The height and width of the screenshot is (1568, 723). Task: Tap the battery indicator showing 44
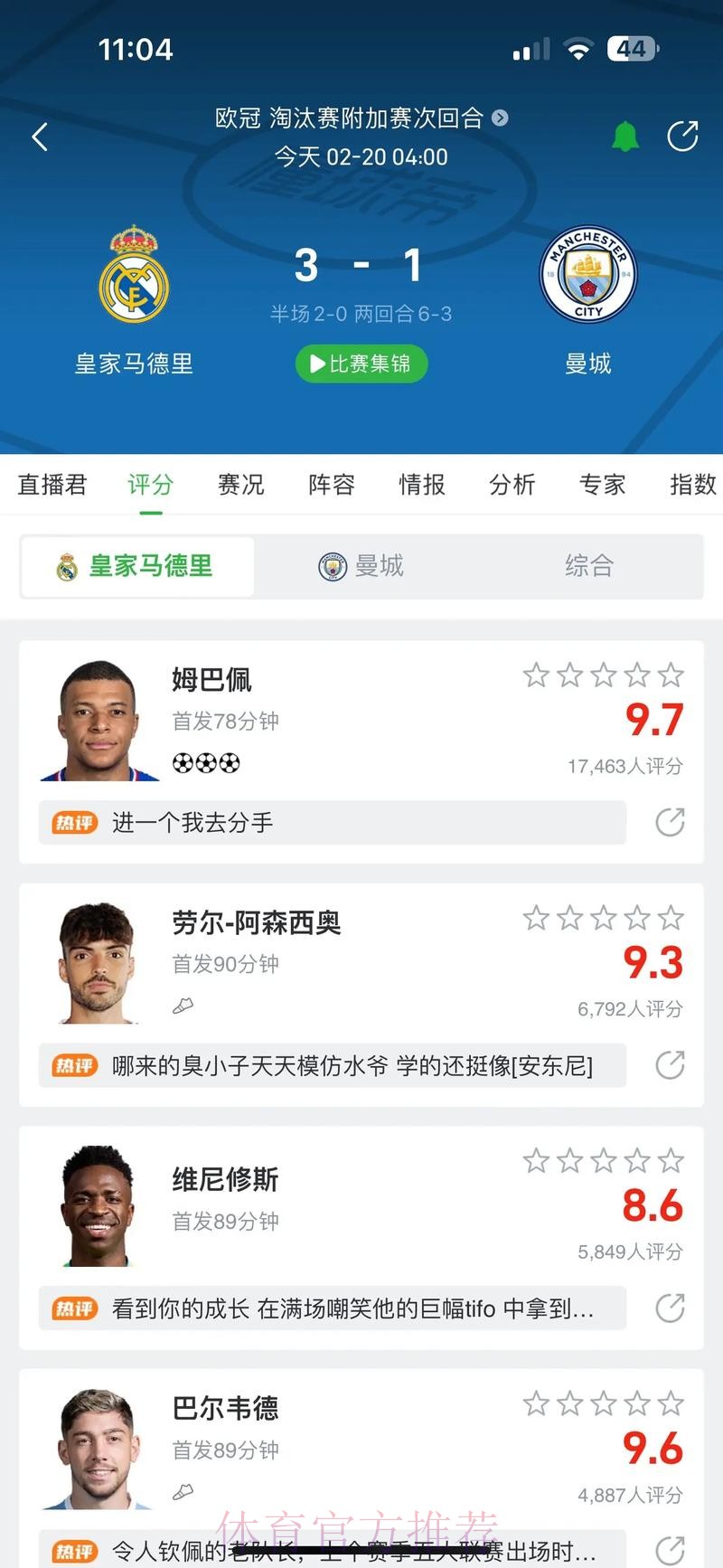coord(633,49)
